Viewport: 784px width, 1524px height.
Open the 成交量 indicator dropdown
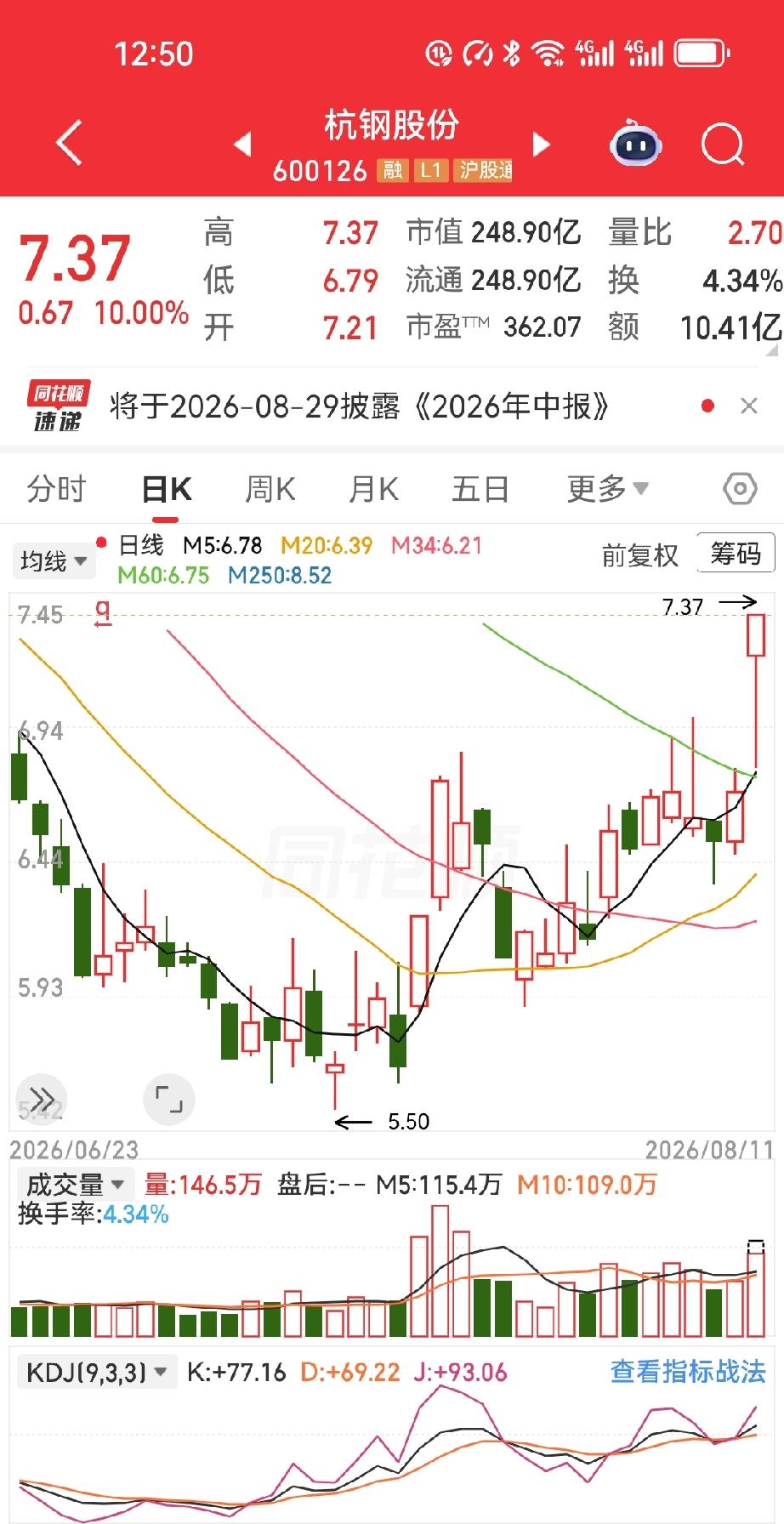point(75,1184)
